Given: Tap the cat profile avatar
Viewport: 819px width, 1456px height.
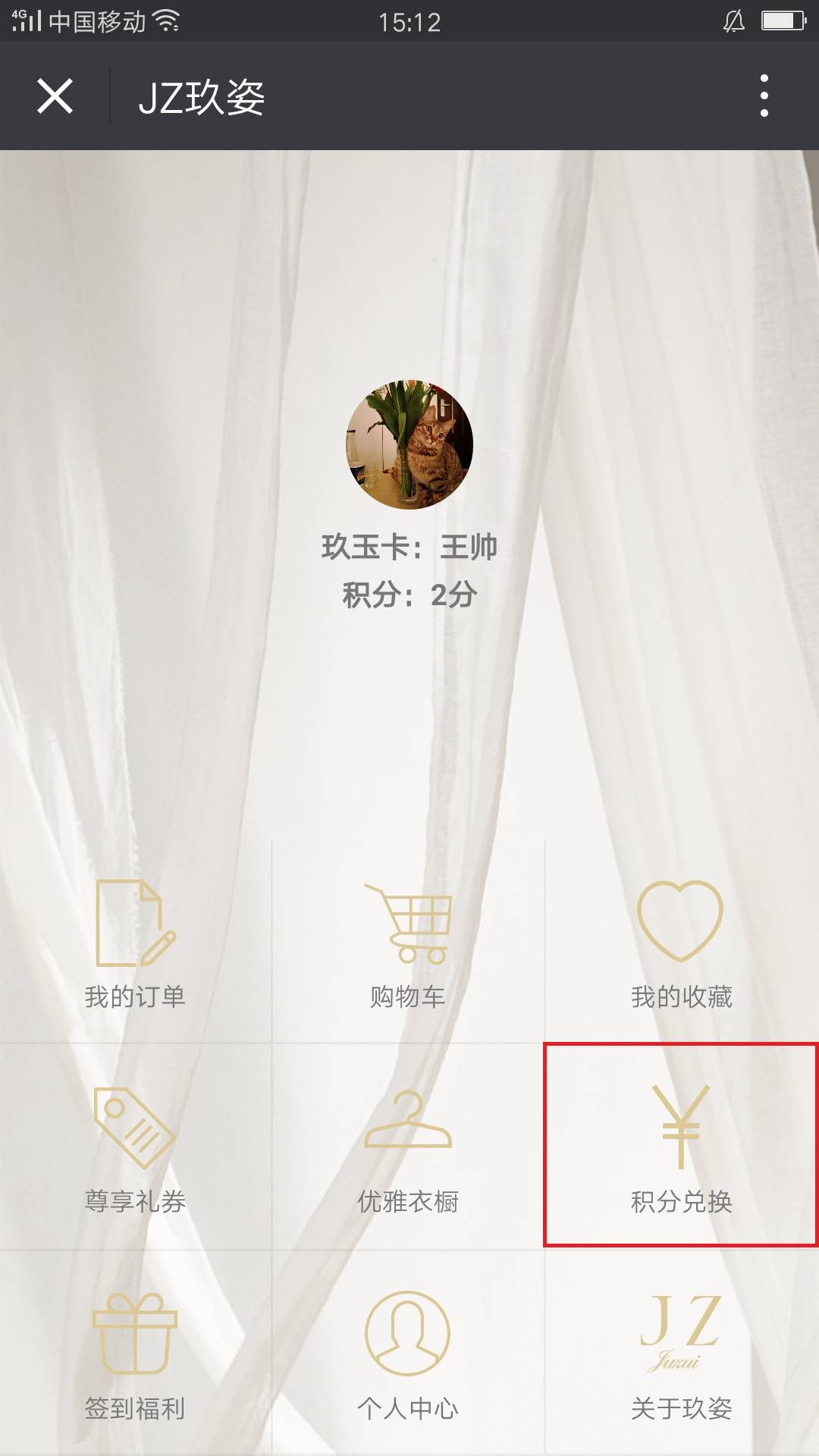Looking at the screenshot, I should pyautogui.click(x=409, y=444).
